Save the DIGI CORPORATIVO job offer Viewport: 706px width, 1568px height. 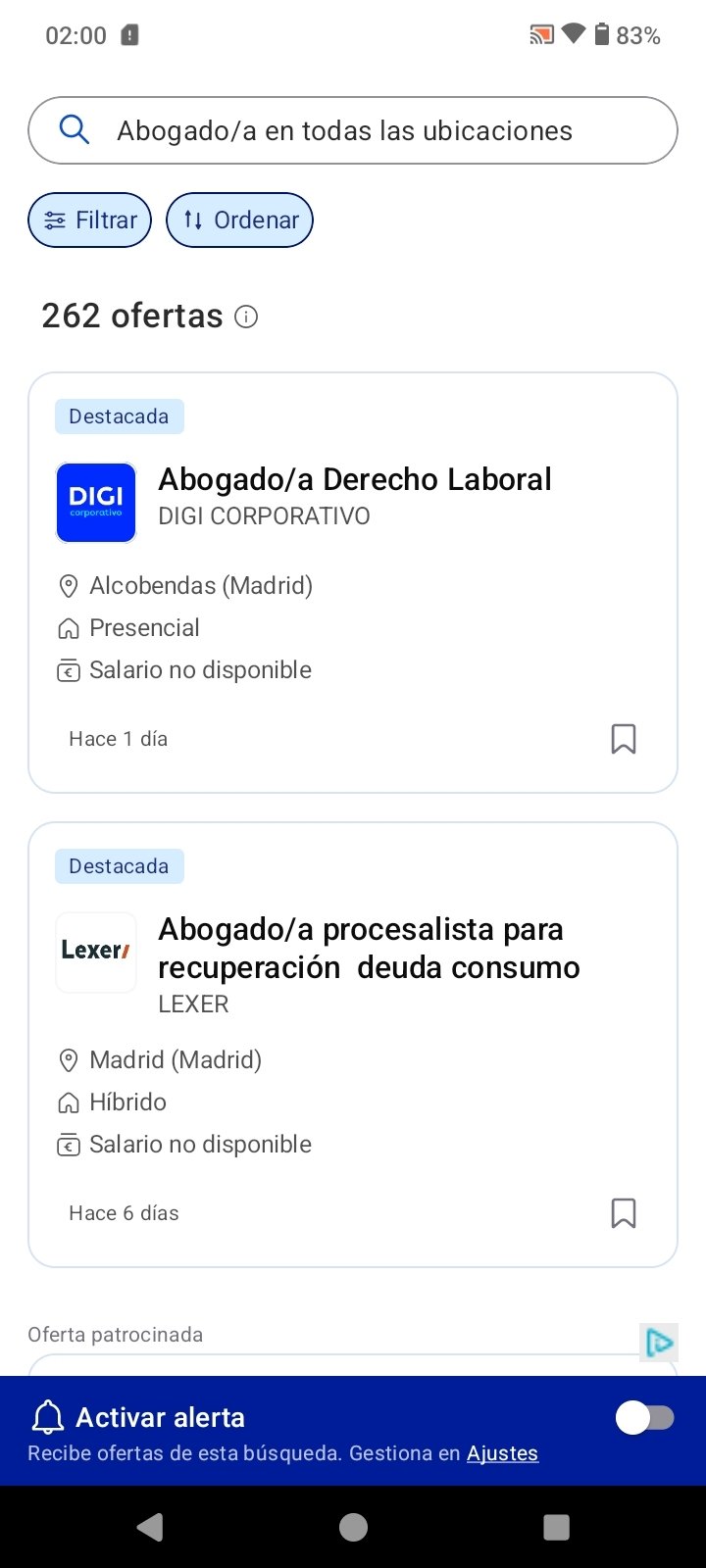[x=624, y=739]
